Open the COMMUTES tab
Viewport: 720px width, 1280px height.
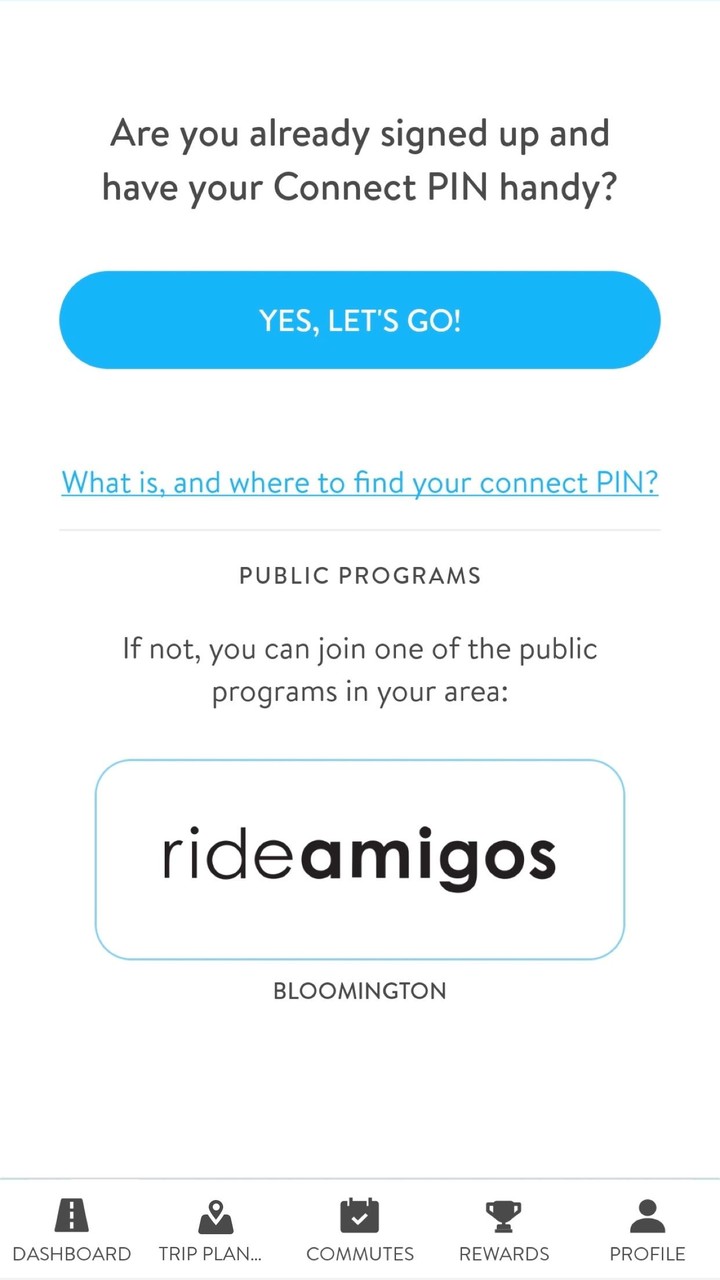point(359,1253)
